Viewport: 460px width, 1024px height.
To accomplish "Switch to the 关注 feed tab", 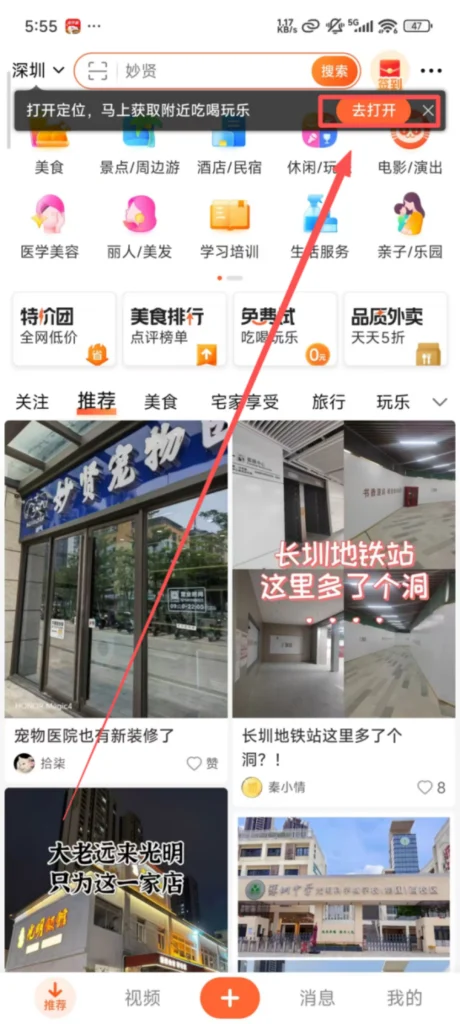I will [32, 402].
